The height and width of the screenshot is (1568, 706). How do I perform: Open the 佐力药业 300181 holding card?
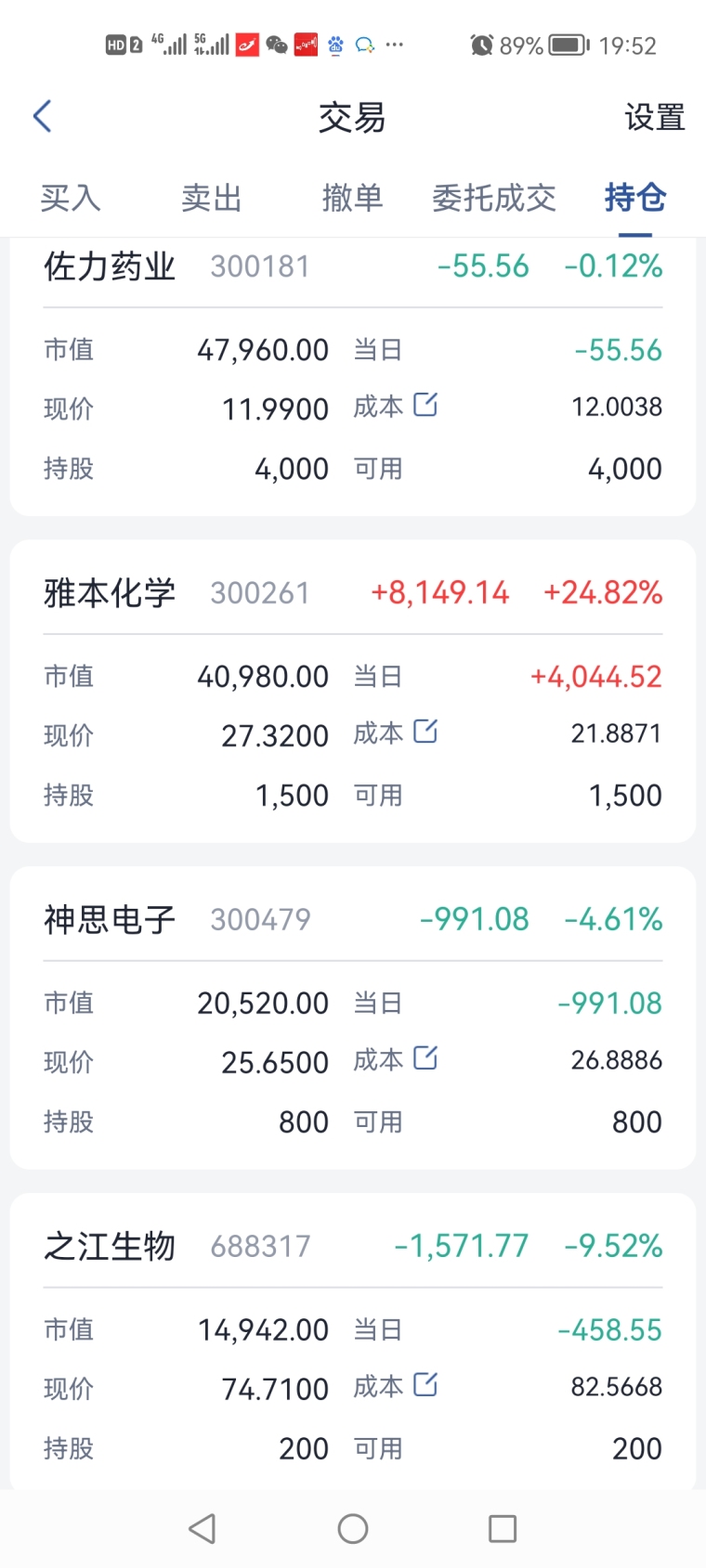coord(353,377)
